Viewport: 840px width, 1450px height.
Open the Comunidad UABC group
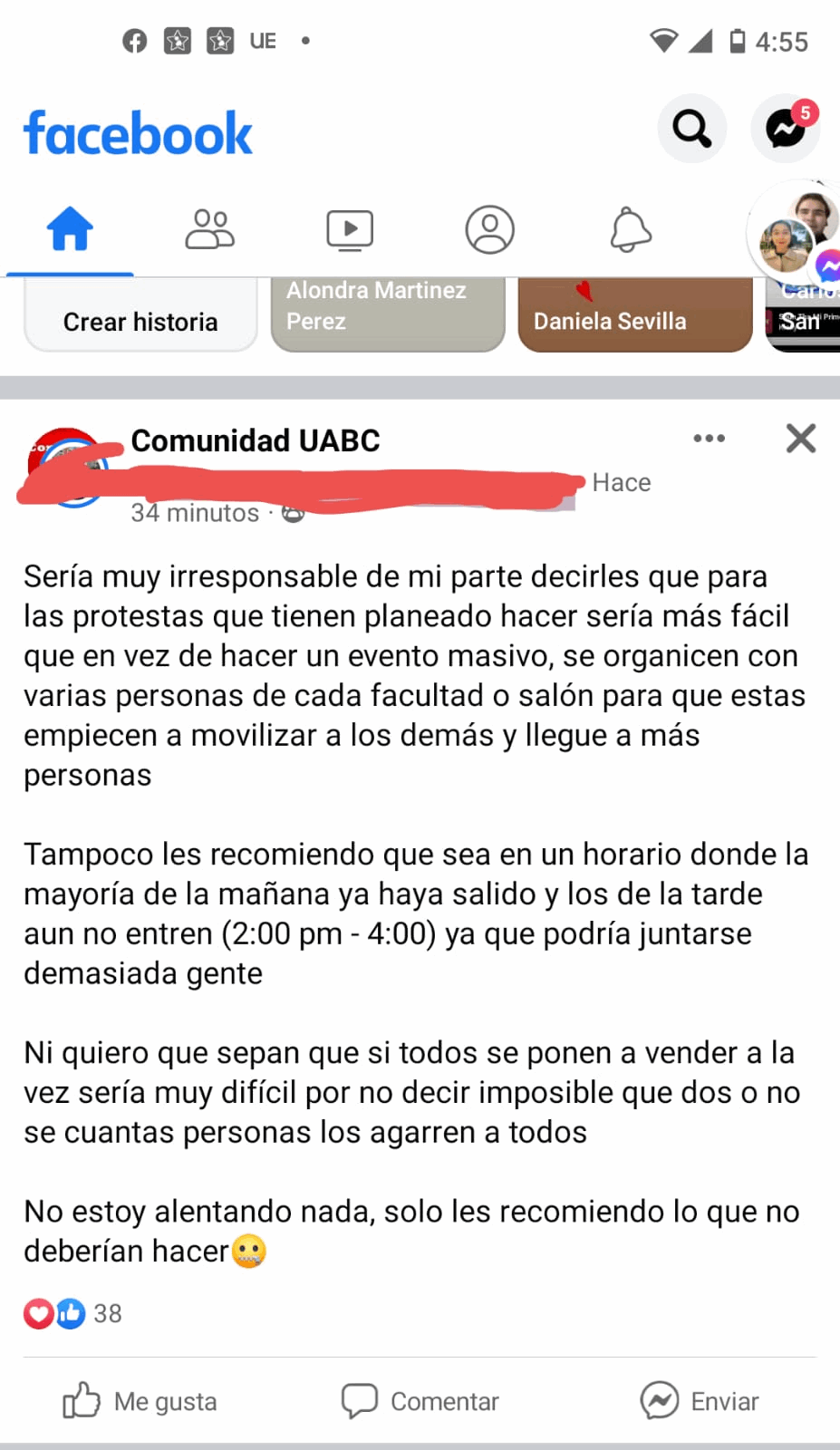click(x=256, y=440)
